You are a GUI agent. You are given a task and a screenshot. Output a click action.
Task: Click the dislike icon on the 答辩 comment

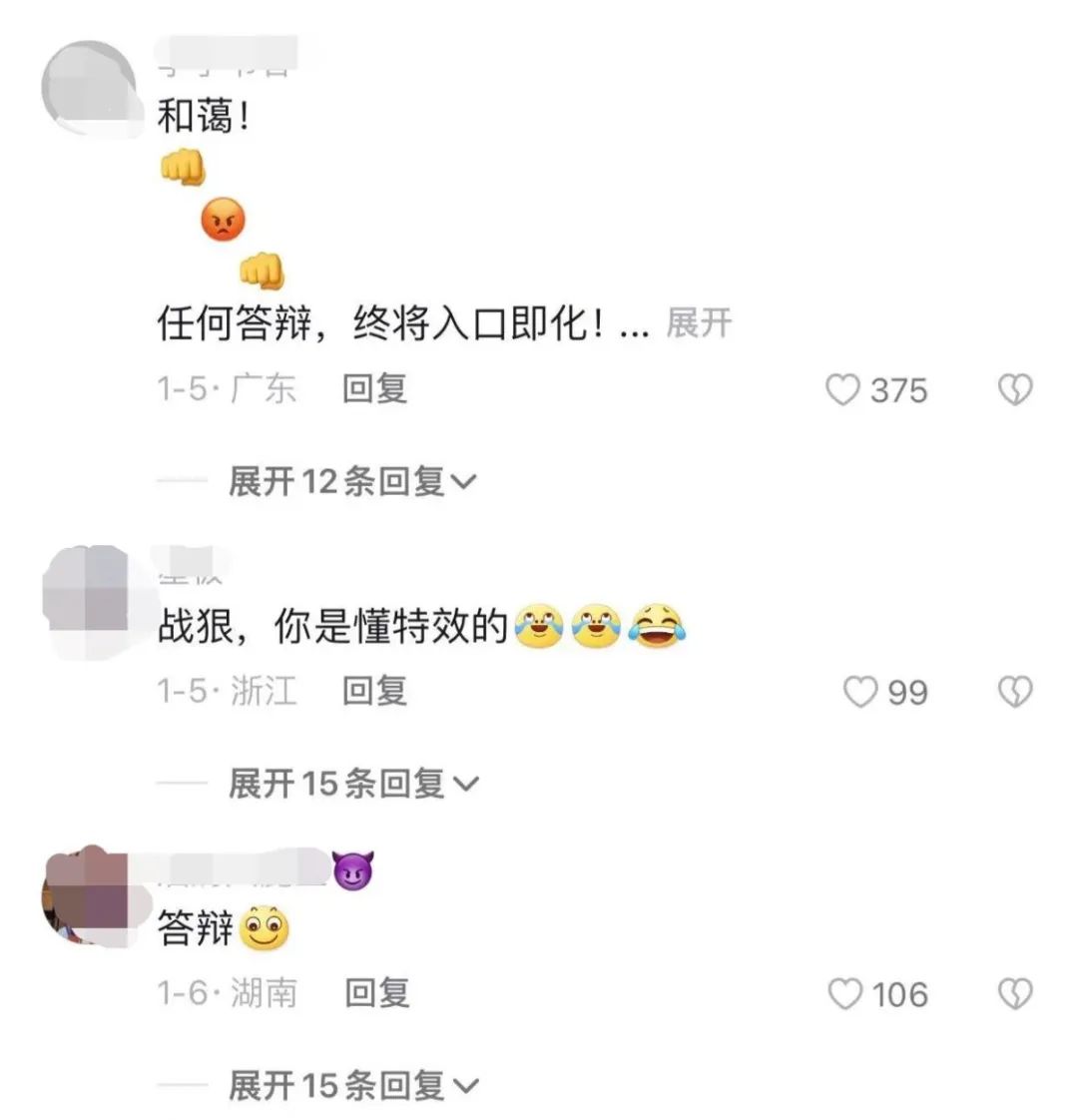coord(1017,994)
